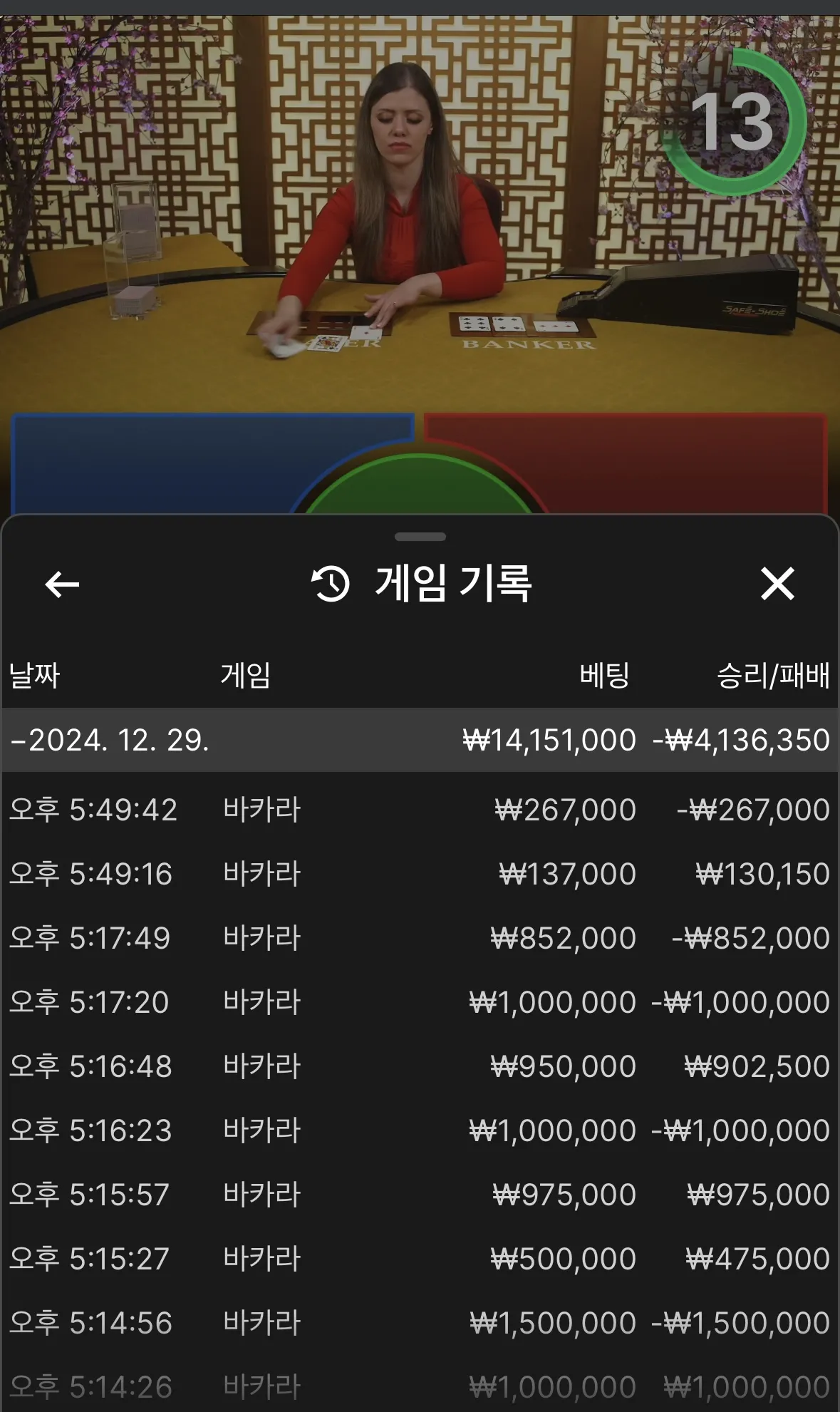Open the 오후 5:17:20 바카라 record
The width and height of the screenshot is (840, 1412).
click(420, 1002)
